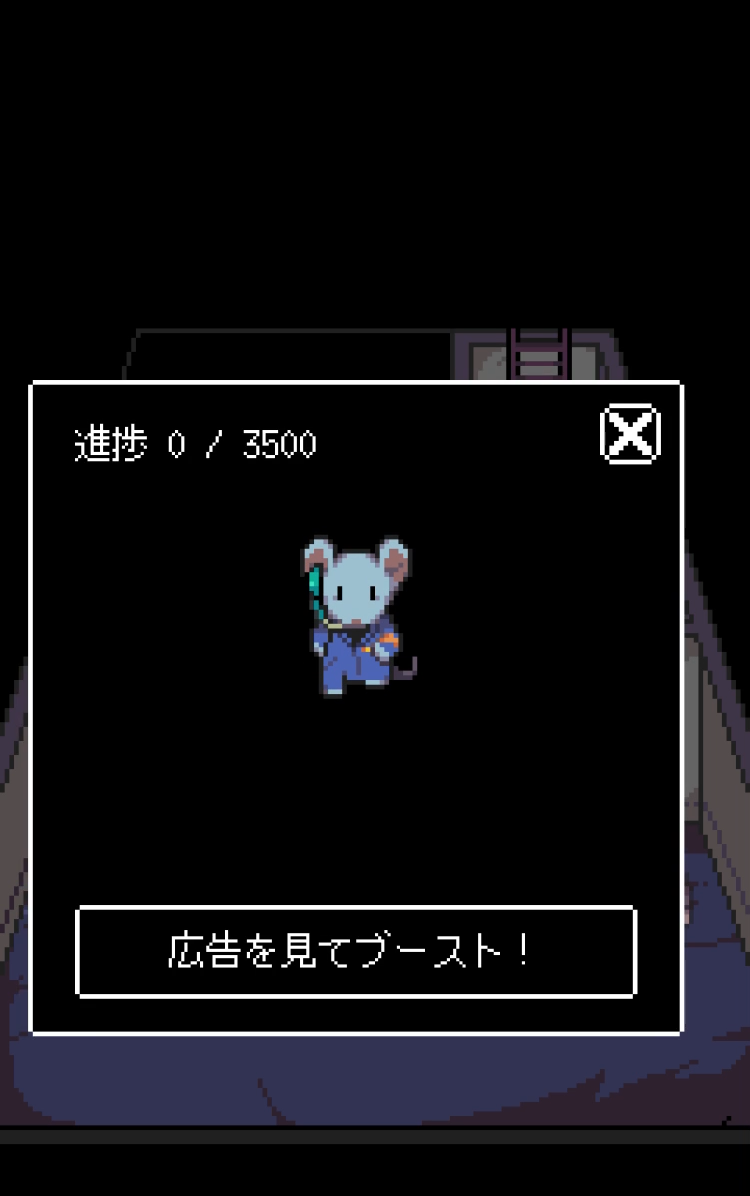Tap the 広告を見てブースト！ button
This screenshot has height=1196, width=750.
[x=356, y=951]
